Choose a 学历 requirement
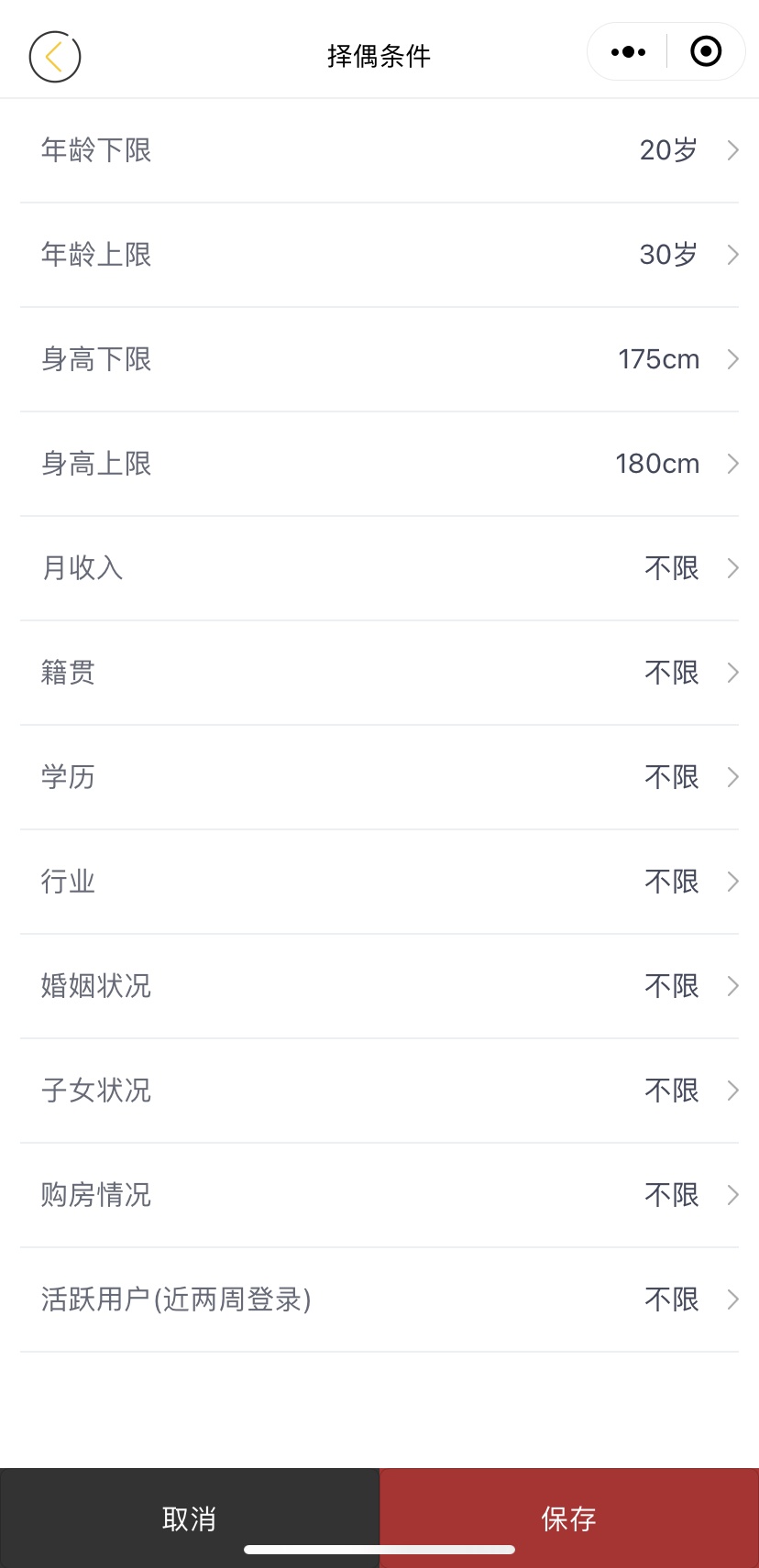This screenshot has height=1568, width=759. [379, 777]
